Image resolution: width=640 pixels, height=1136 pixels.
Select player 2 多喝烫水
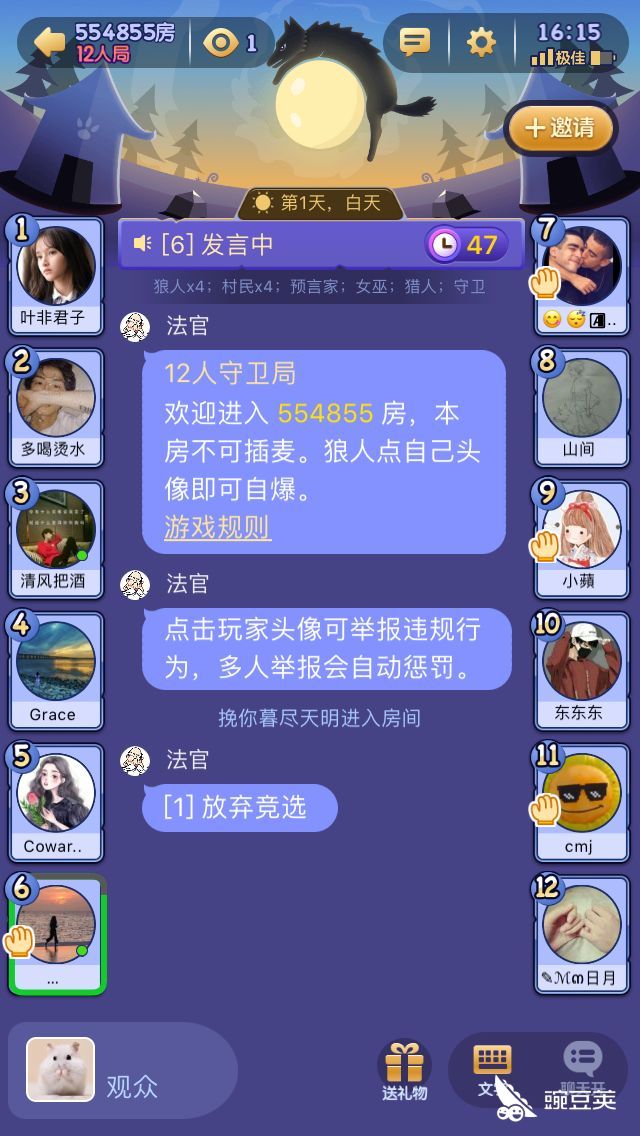[x=56, y=407]
